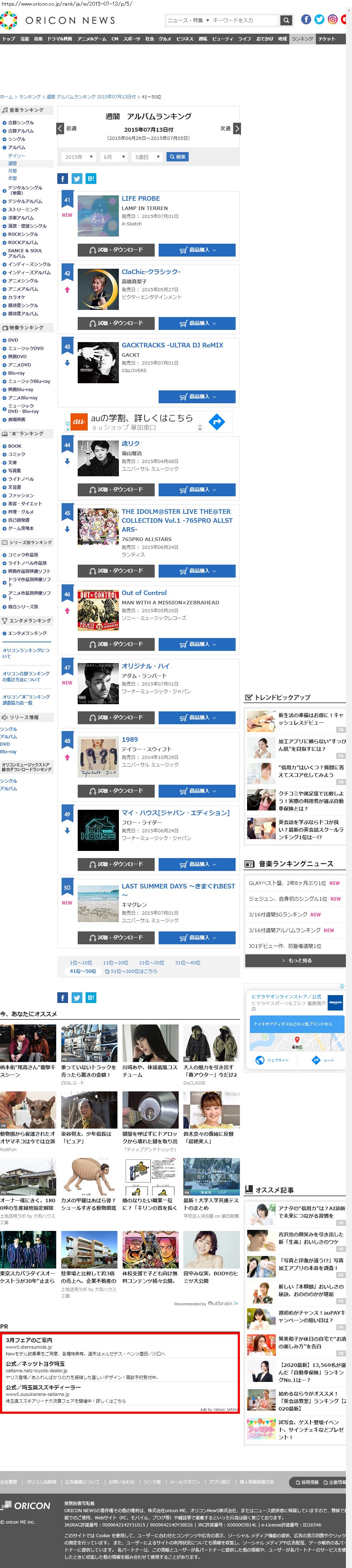Tap the magnifier search button in header

pos(286,20)
